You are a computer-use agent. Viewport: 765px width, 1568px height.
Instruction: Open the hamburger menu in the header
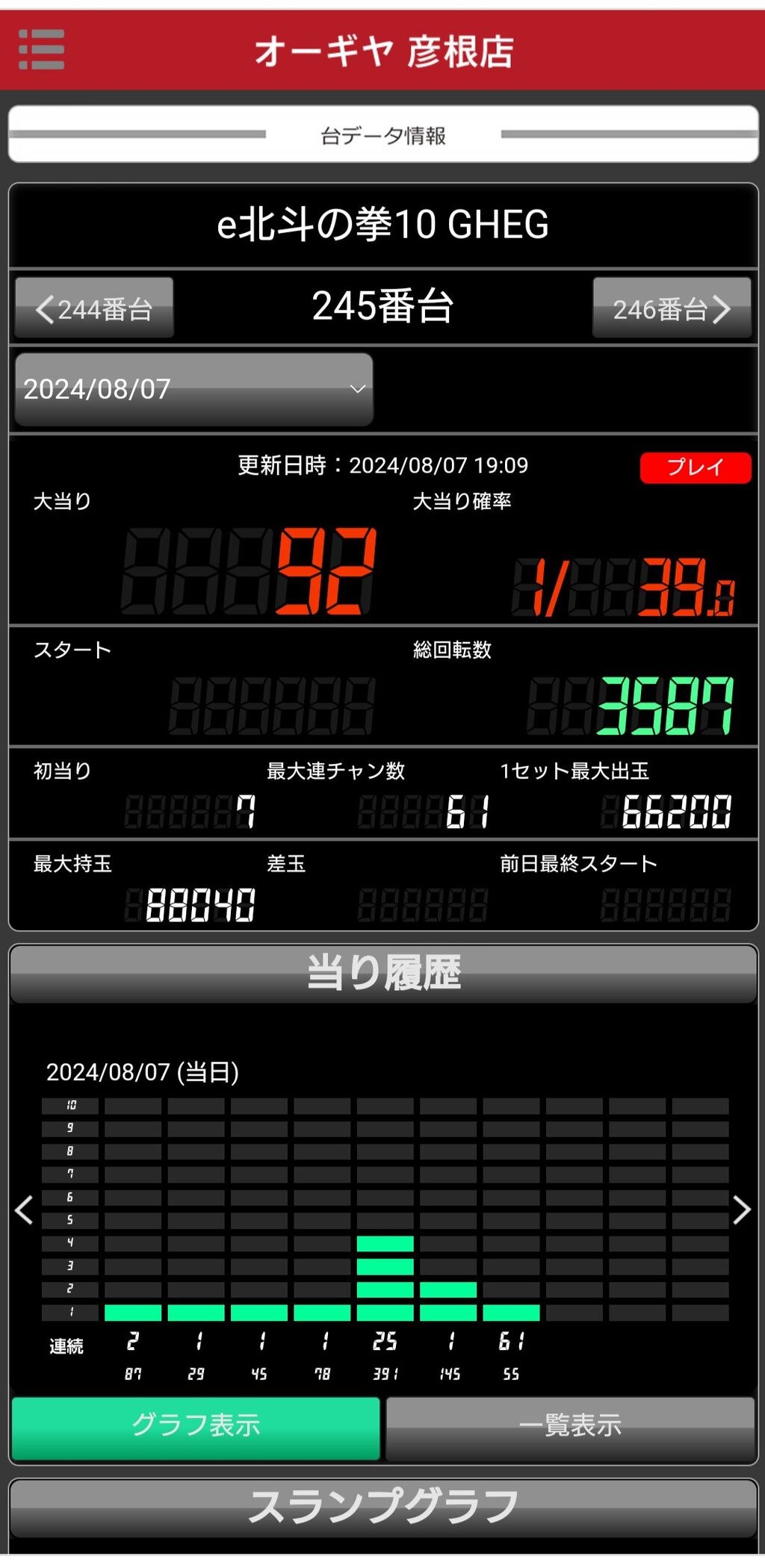pos(41,50)
